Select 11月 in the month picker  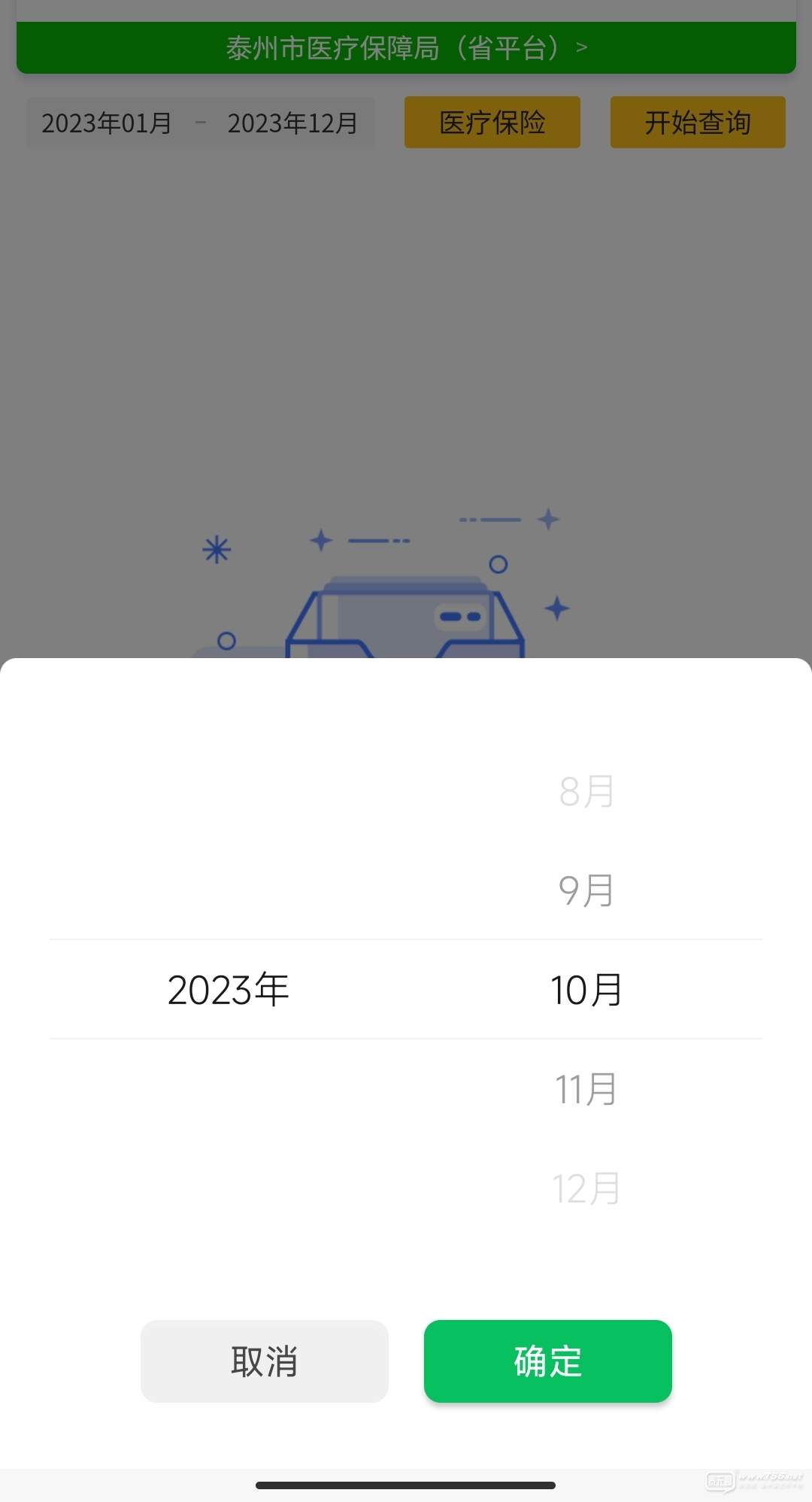(x=586, y=1089)
